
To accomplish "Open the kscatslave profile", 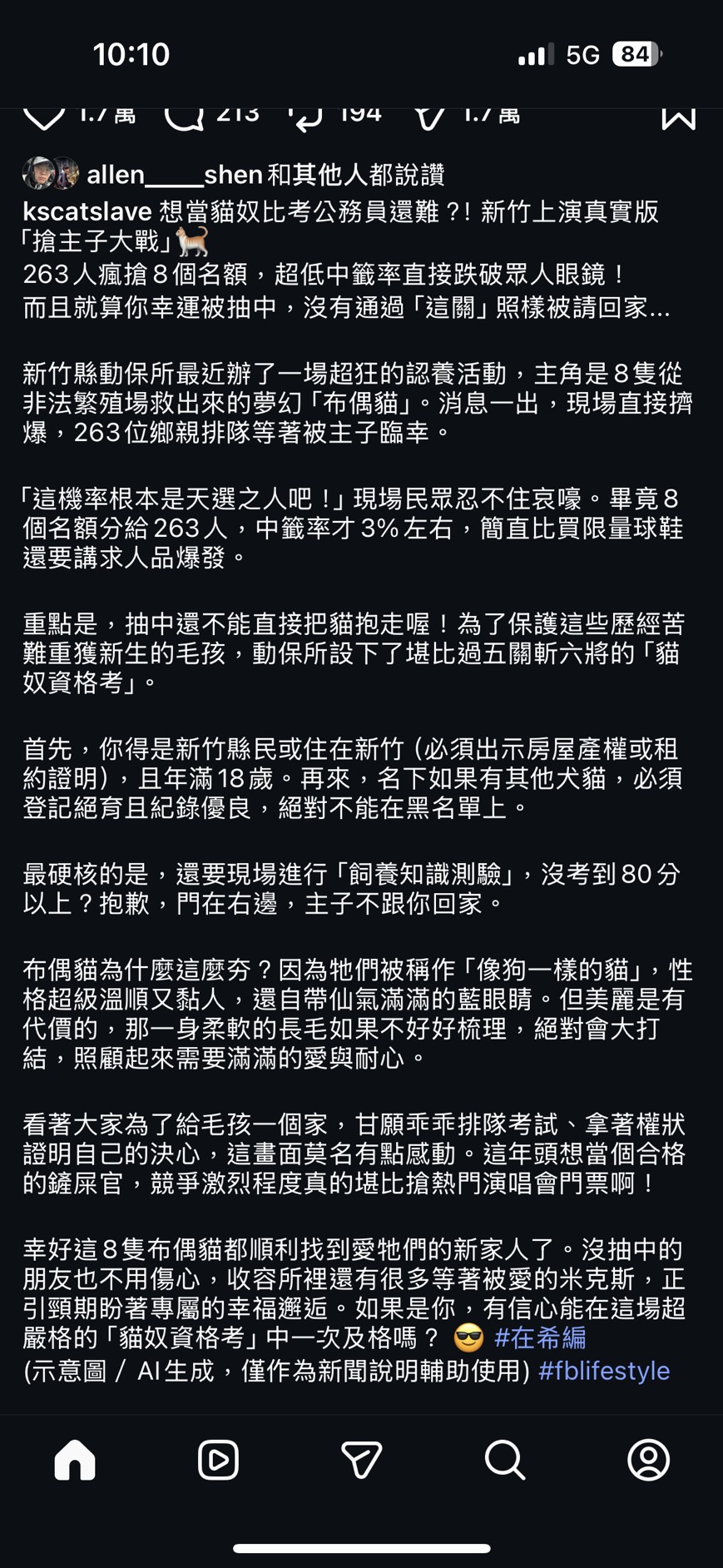I will [87, 211].
